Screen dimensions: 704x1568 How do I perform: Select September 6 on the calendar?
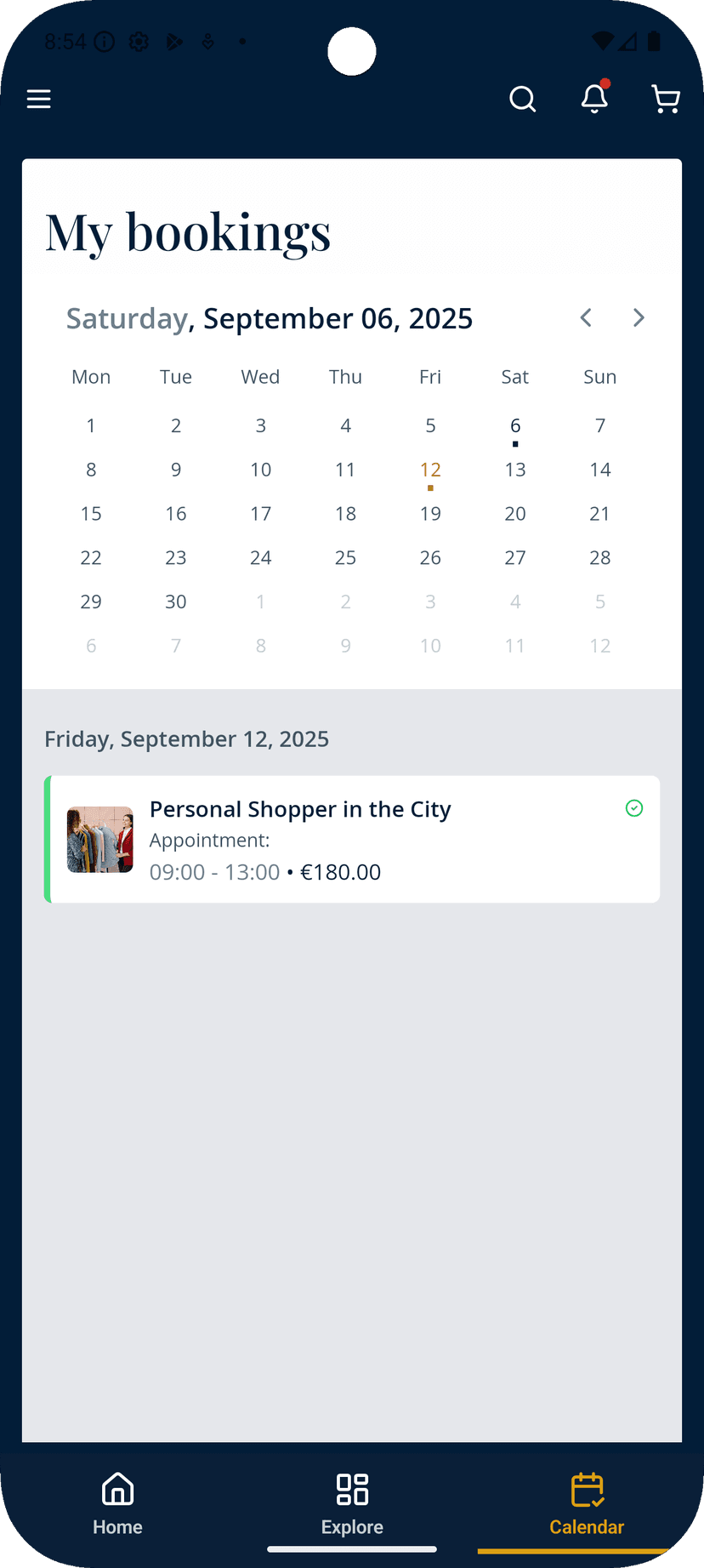515,425
